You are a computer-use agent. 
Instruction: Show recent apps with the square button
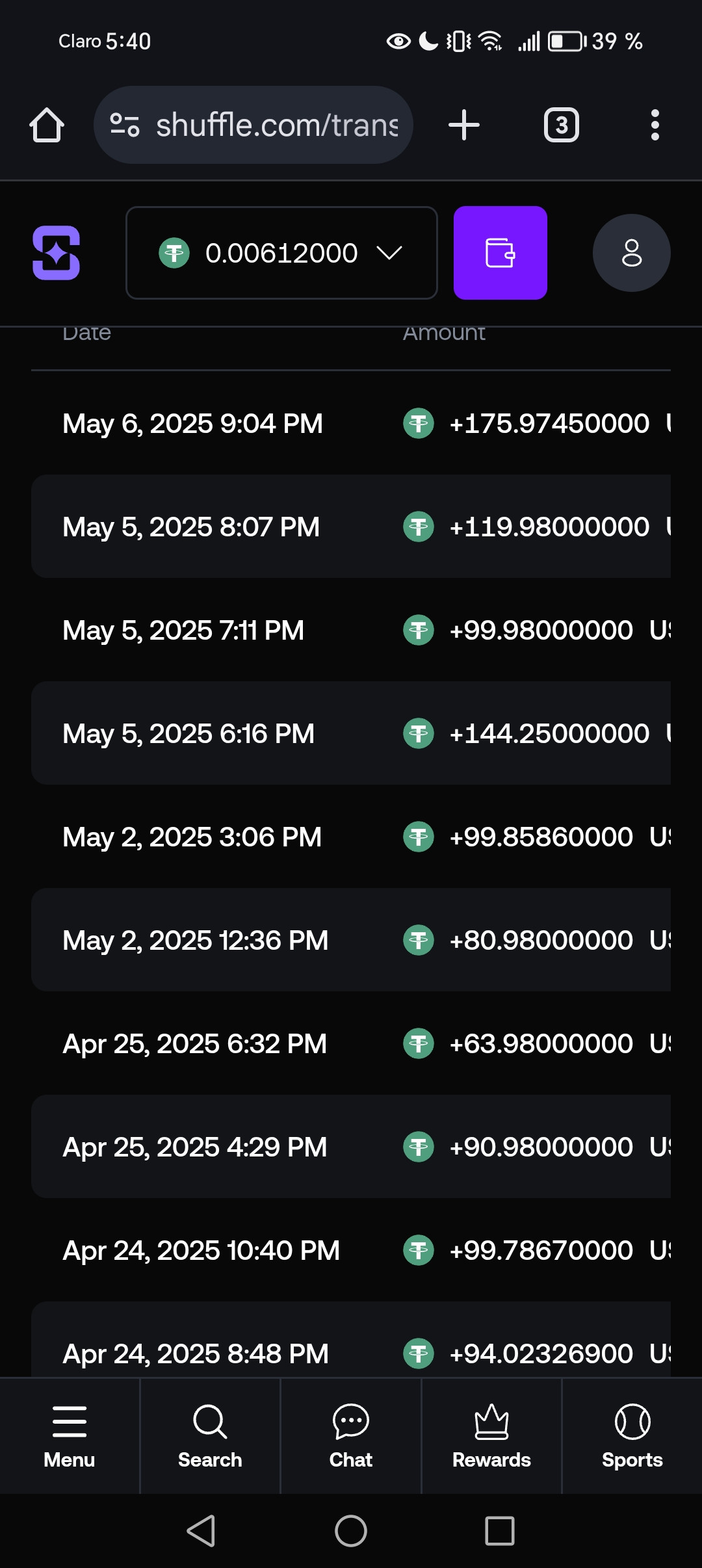499,1531
